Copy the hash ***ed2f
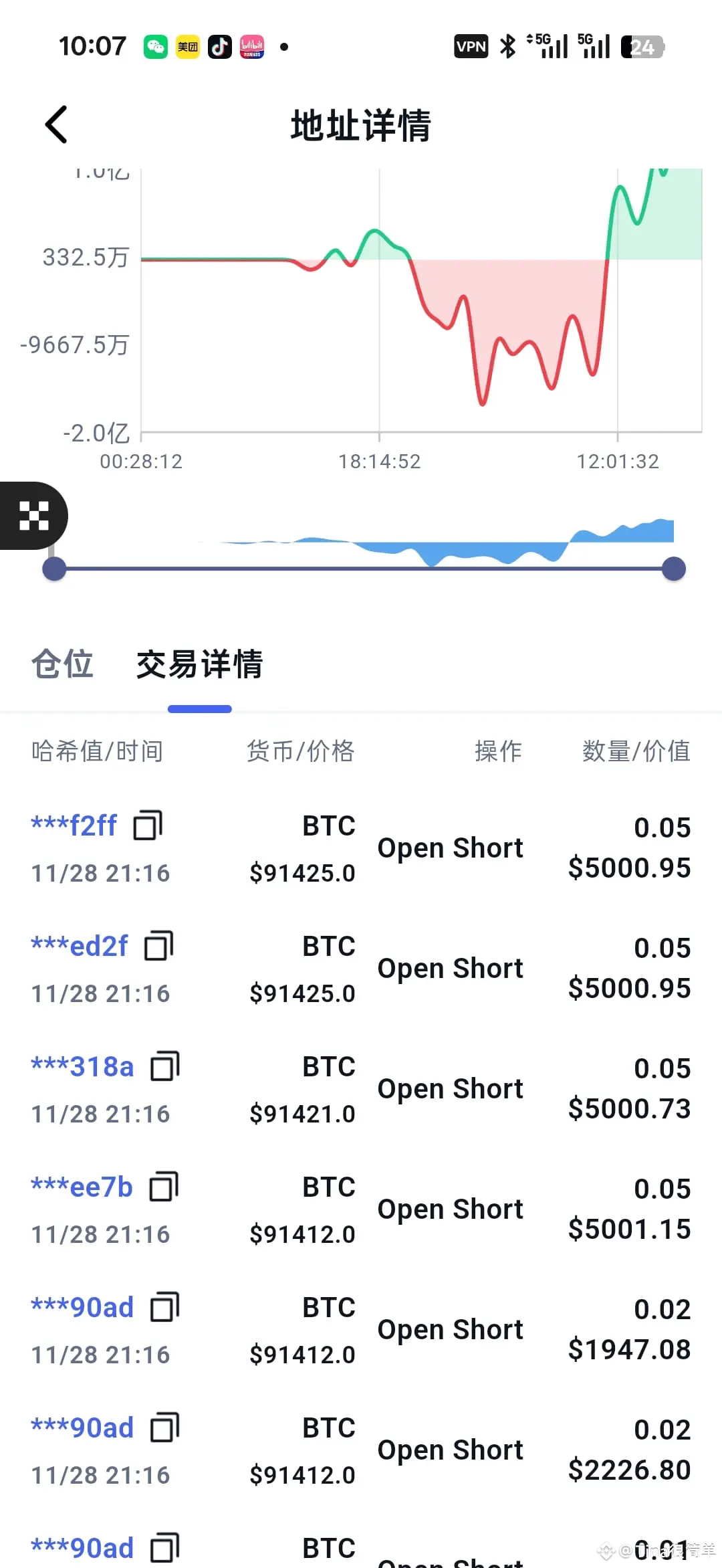Screen dimensions: 722x1568 point(159,946)
